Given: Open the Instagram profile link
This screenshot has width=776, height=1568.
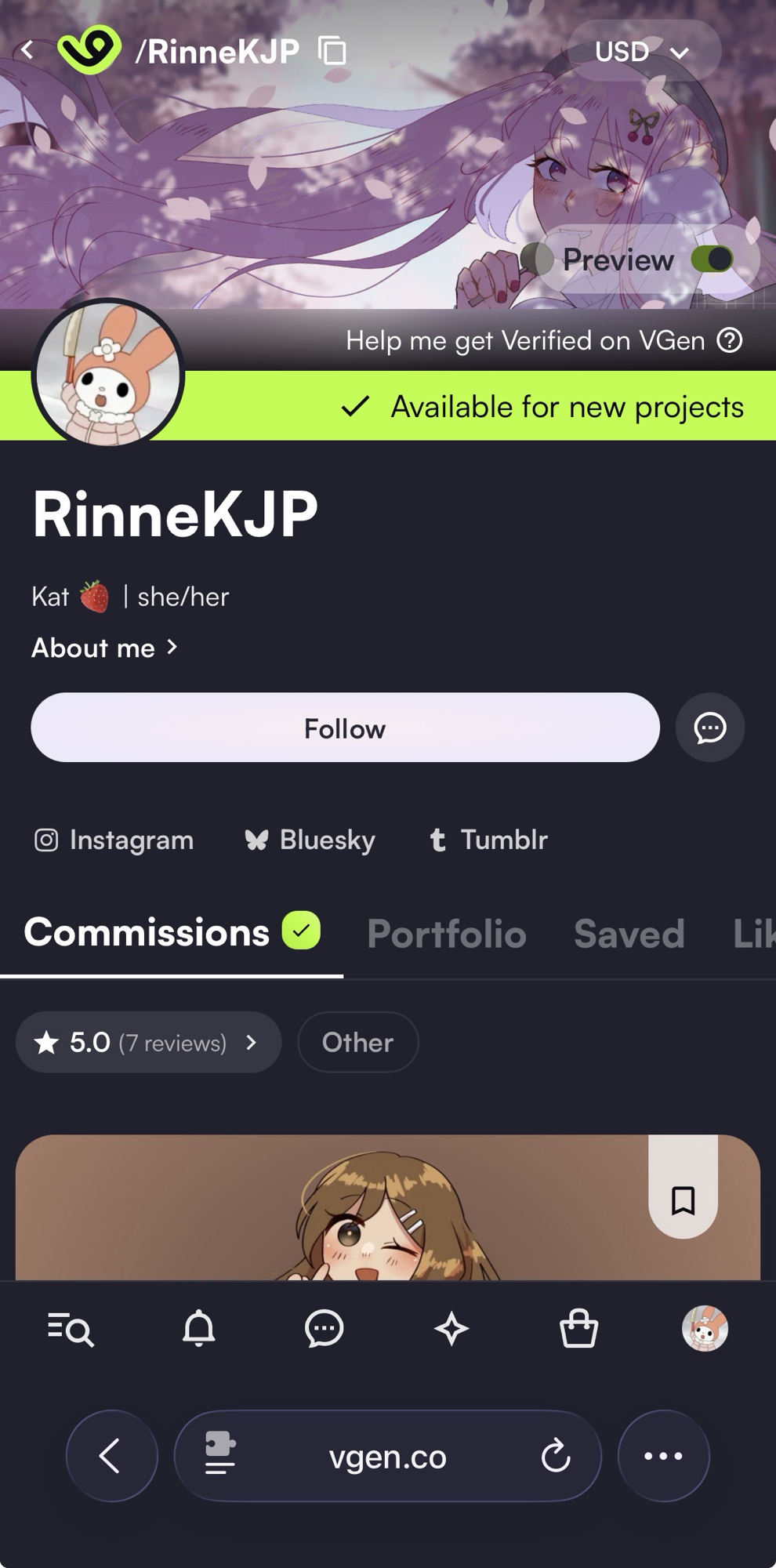Looking at the screenshot, I should click(x=114, y=840).
